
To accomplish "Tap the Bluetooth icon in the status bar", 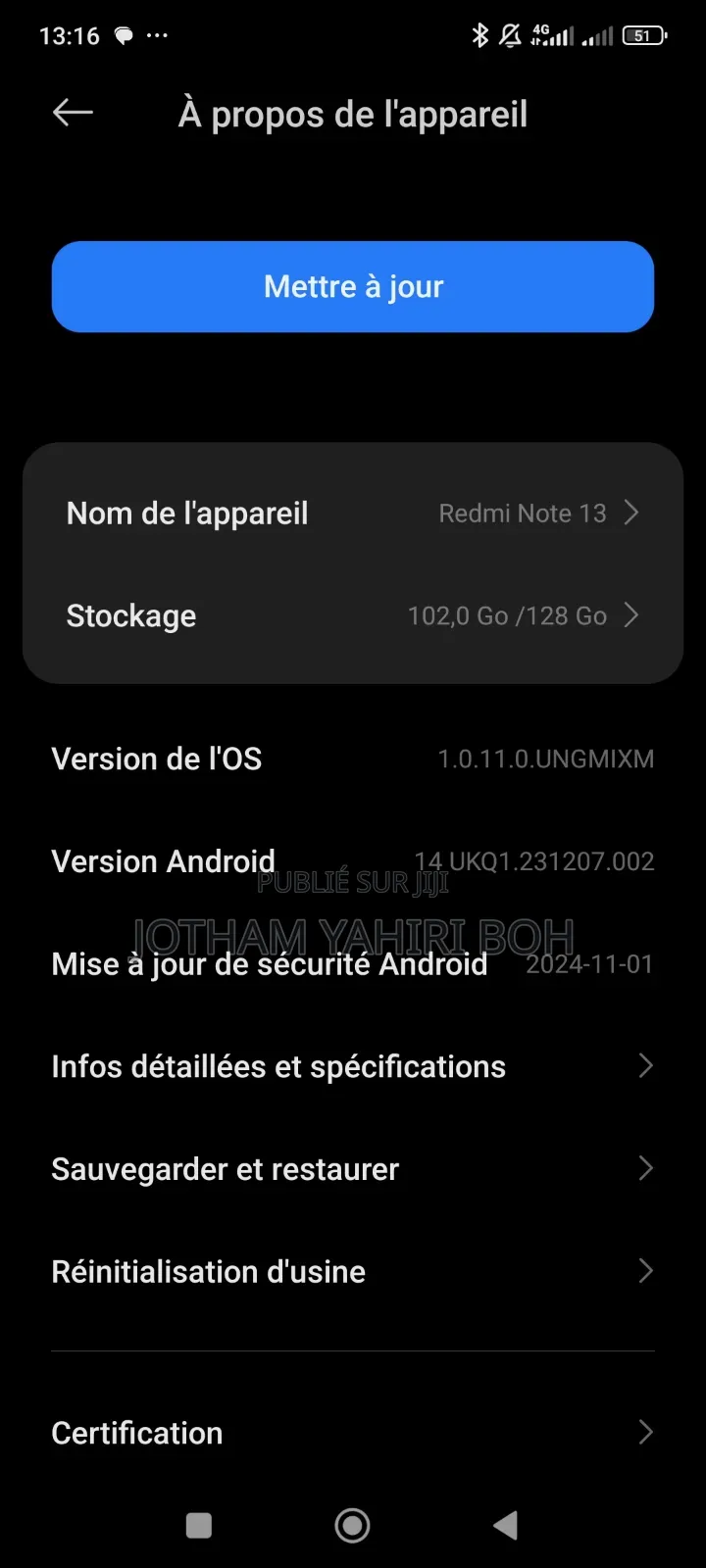I will point(480,35).
